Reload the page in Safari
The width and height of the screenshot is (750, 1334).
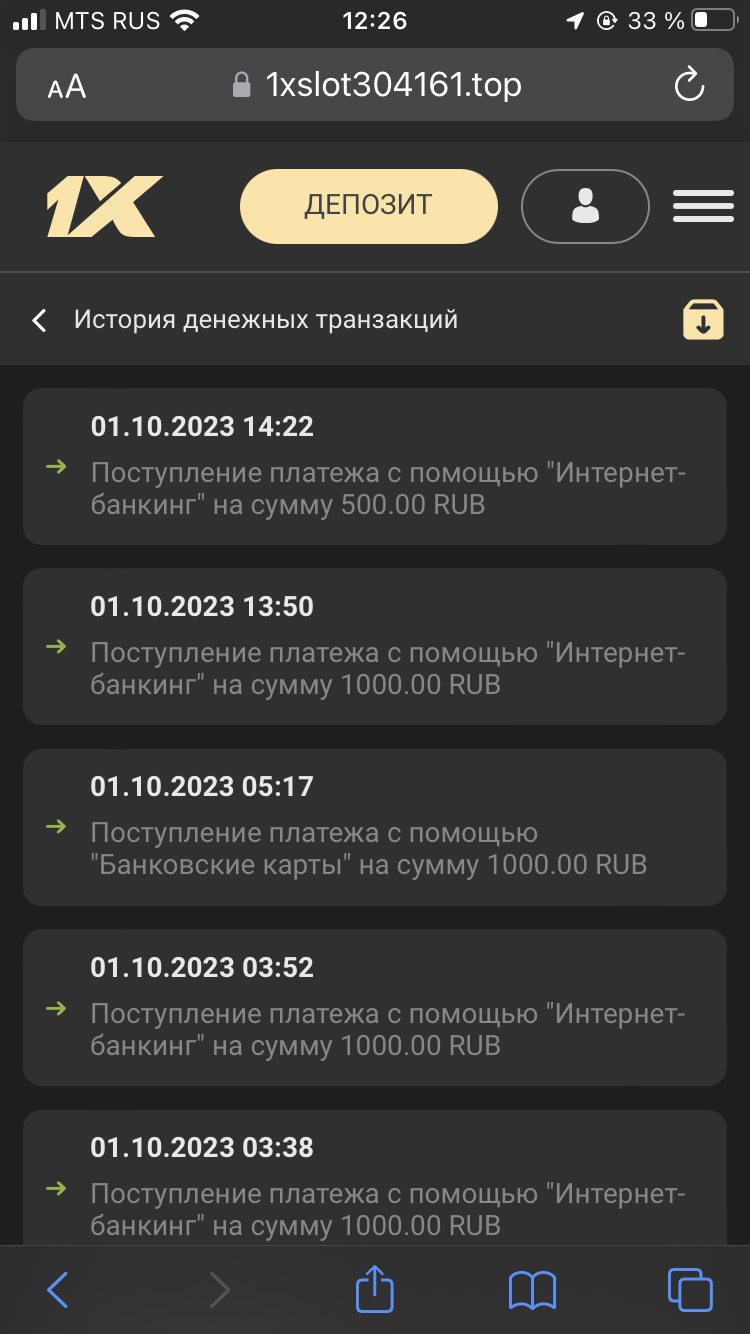689,85
